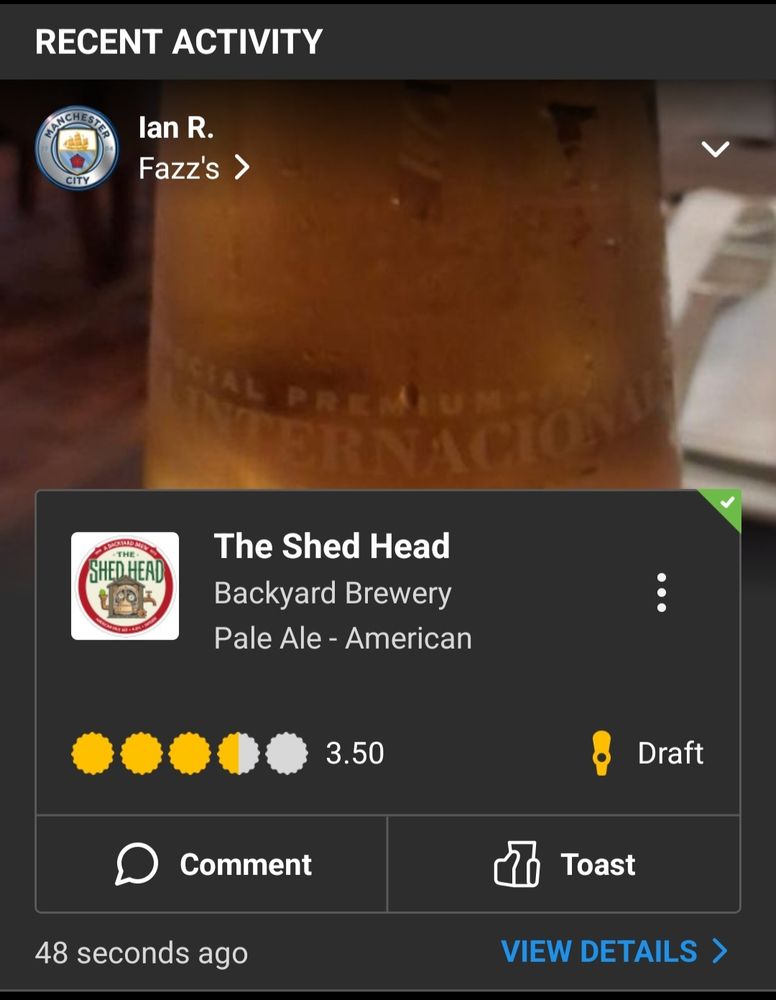The height and width of the screenshot is (1000, 776).
Task: Comment on Ian R.'s check-in
Action: (x=212, y=864)
